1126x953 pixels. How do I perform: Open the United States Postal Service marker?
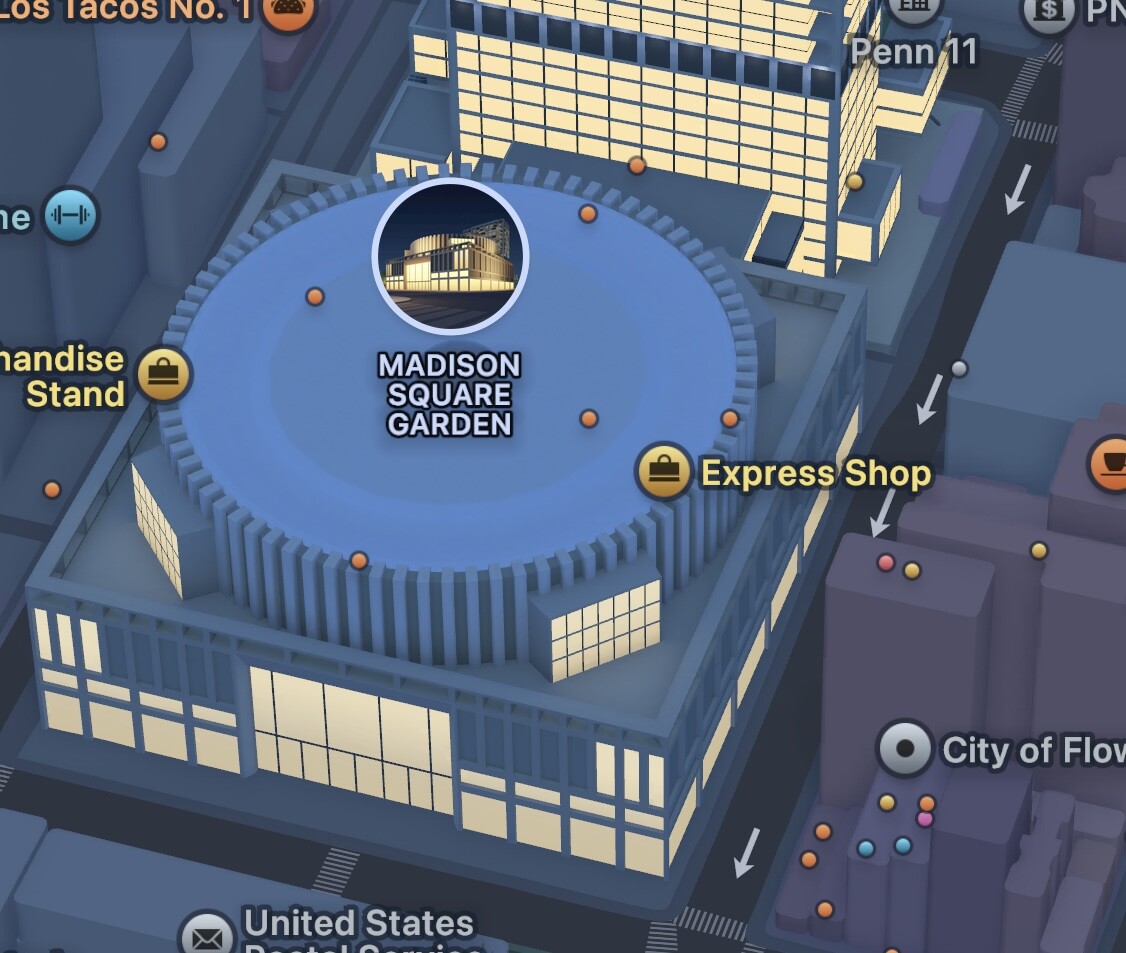207,936
